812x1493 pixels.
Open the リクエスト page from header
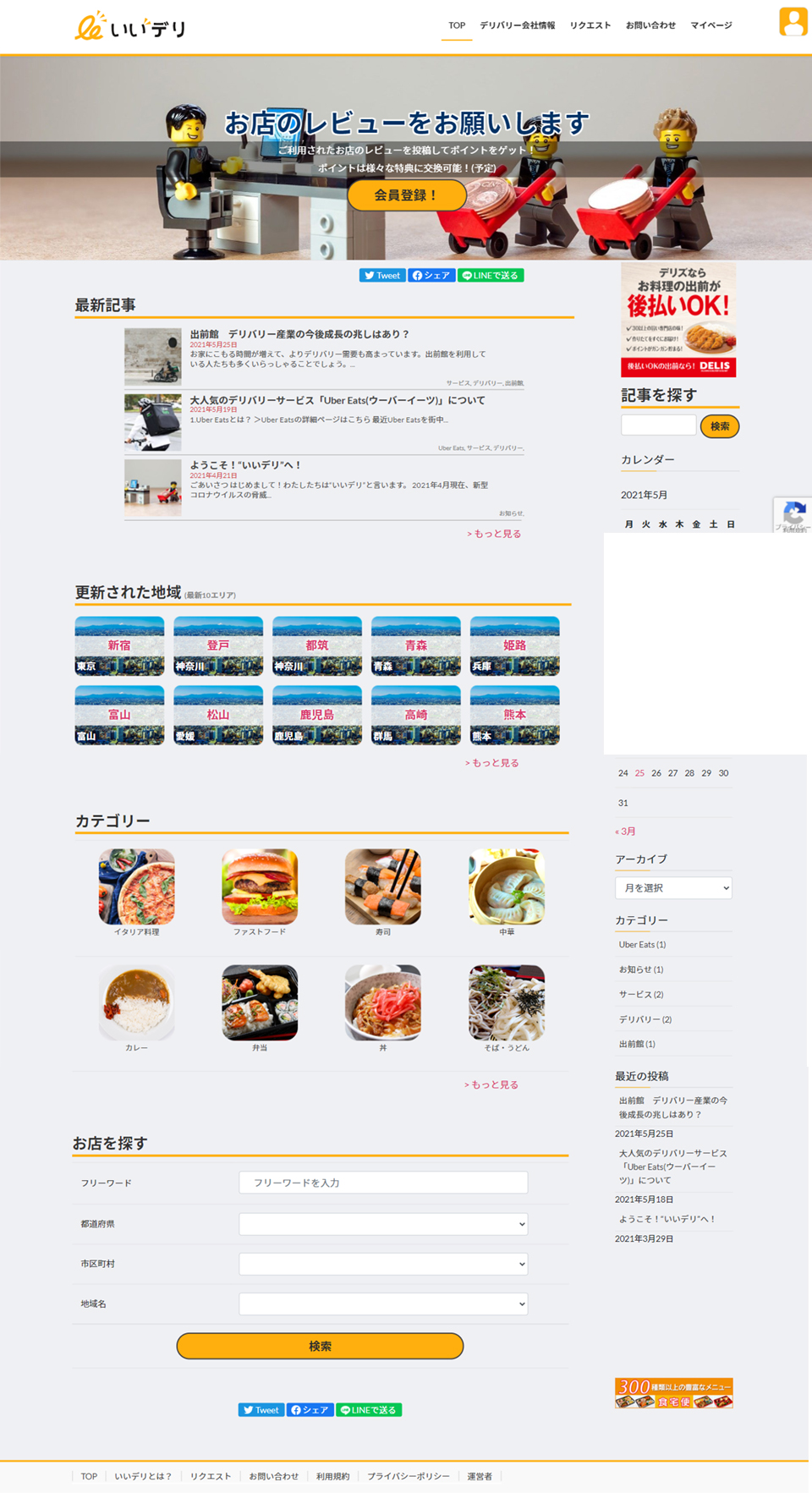tap(590, 25)
